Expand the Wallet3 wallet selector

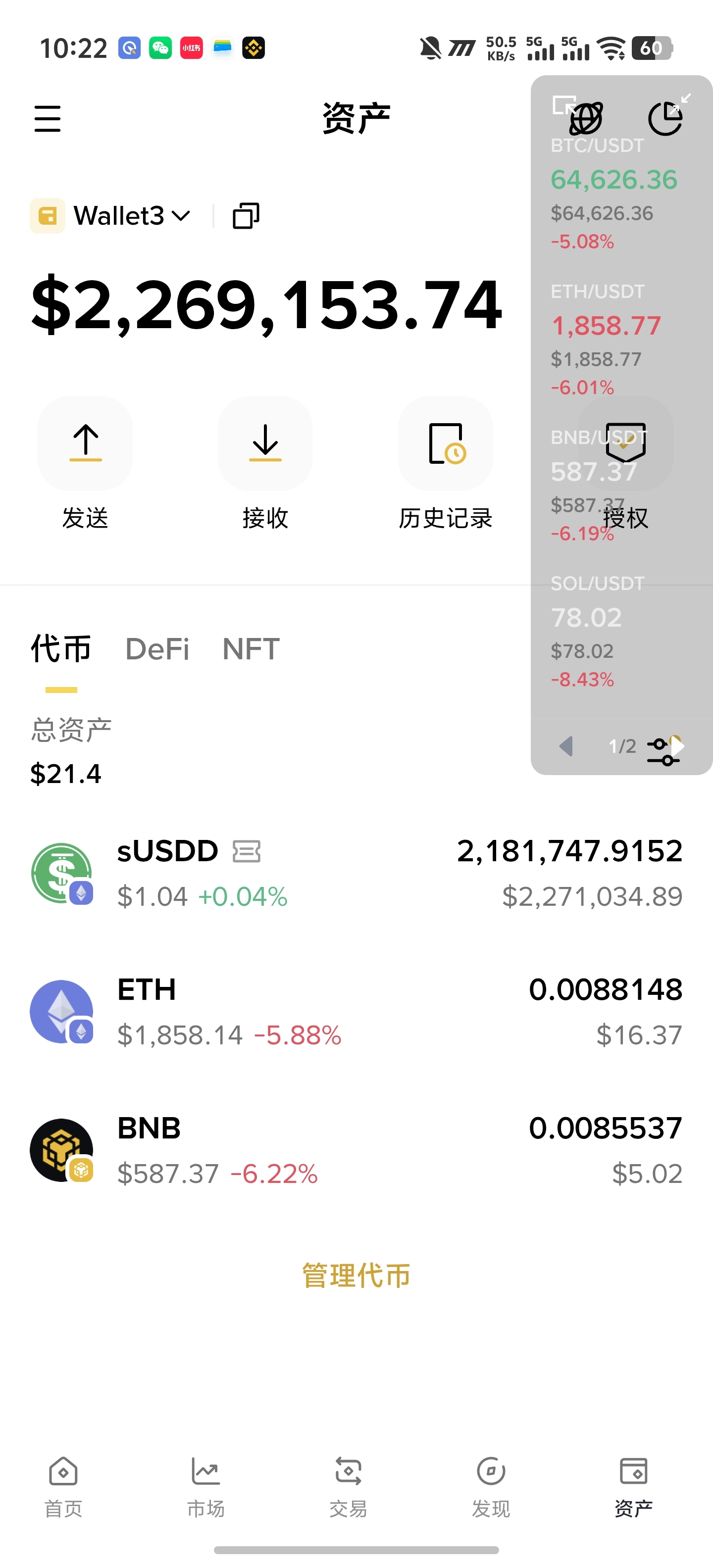coord(131,215)
